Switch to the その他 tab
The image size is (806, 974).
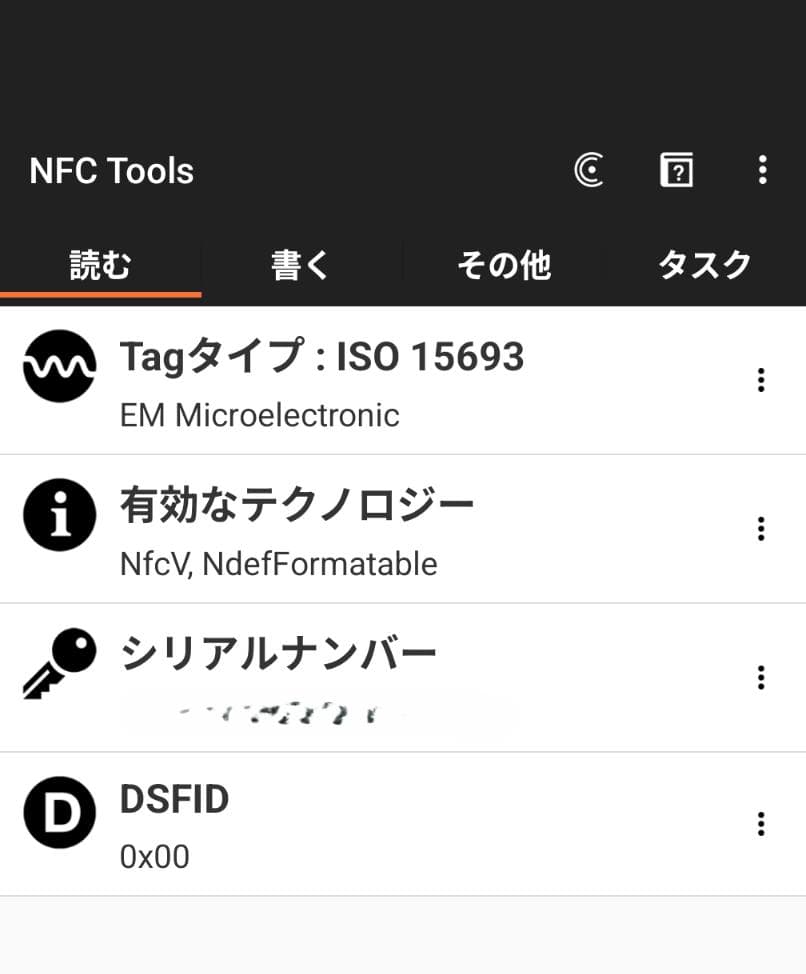pyautogui.click(x=503, y=265)
